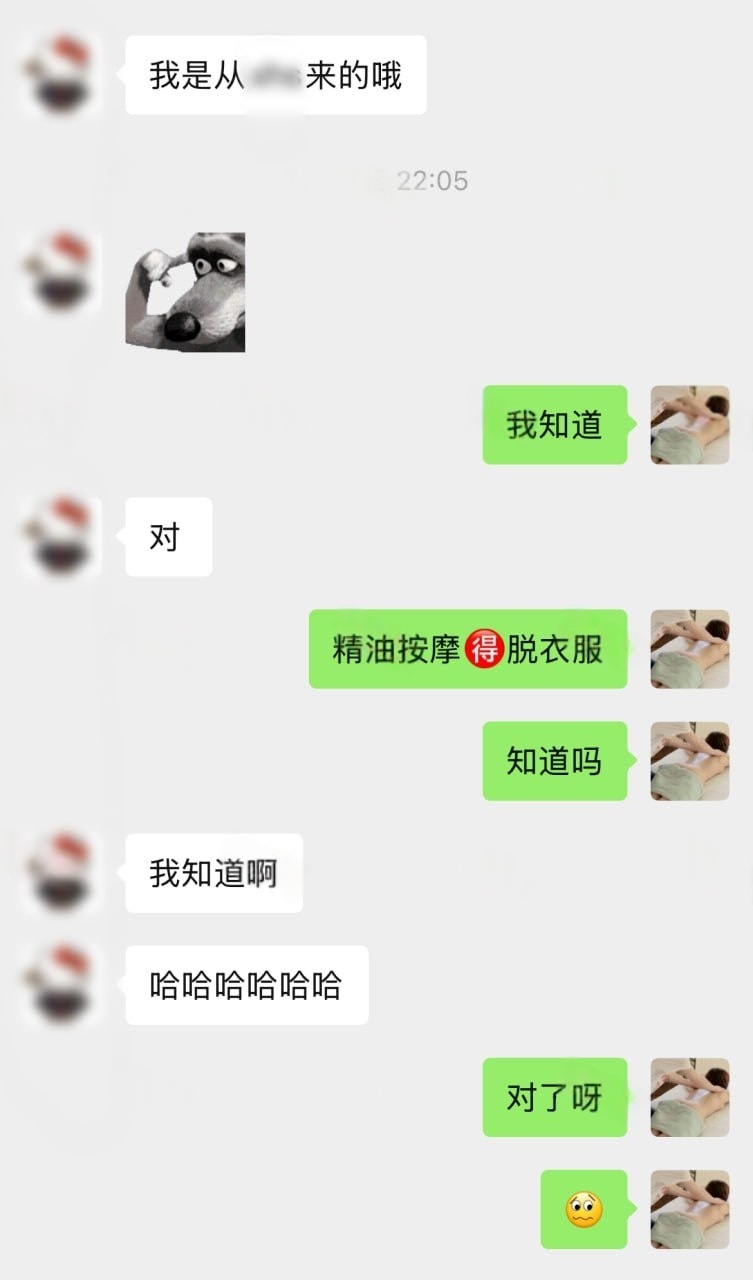Image resolution: width=753 pixels, height=1280 pixels.
Task: Open sender avatar beside "精油按摩得脱衣服" message
Action: (689, 649)
